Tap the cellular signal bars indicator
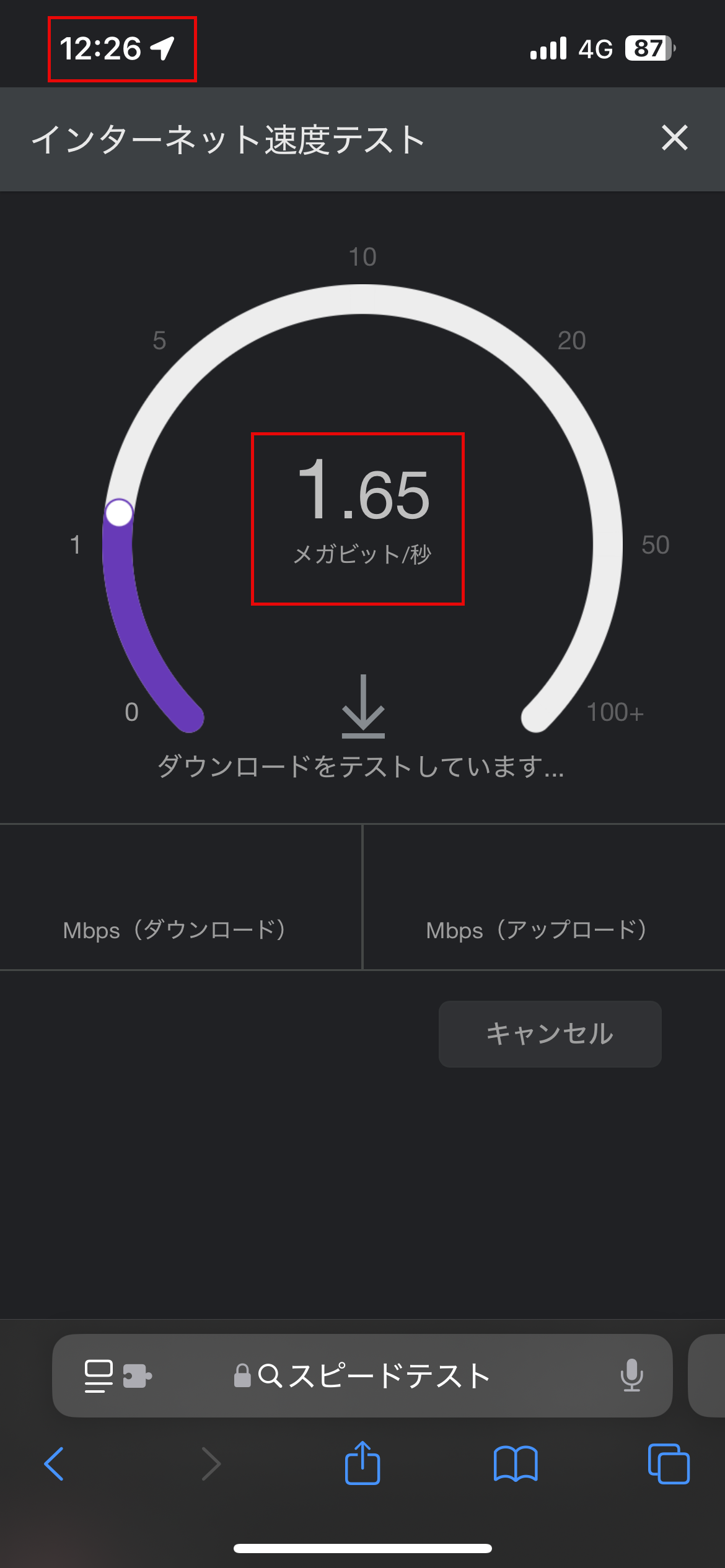Screen dimensions: 725x1568 549,48
